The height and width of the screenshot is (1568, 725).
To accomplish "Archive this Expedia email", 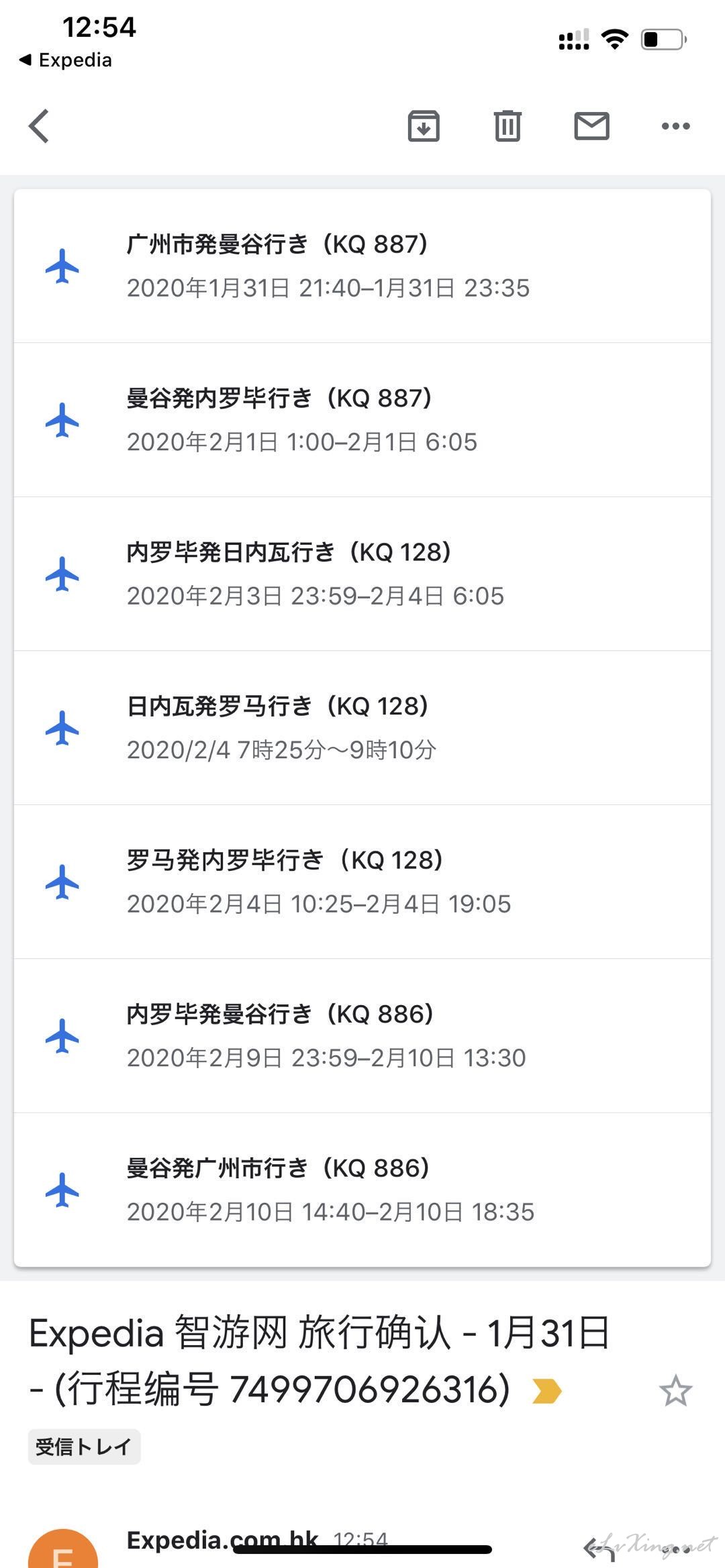I will (x=424, y=126).
